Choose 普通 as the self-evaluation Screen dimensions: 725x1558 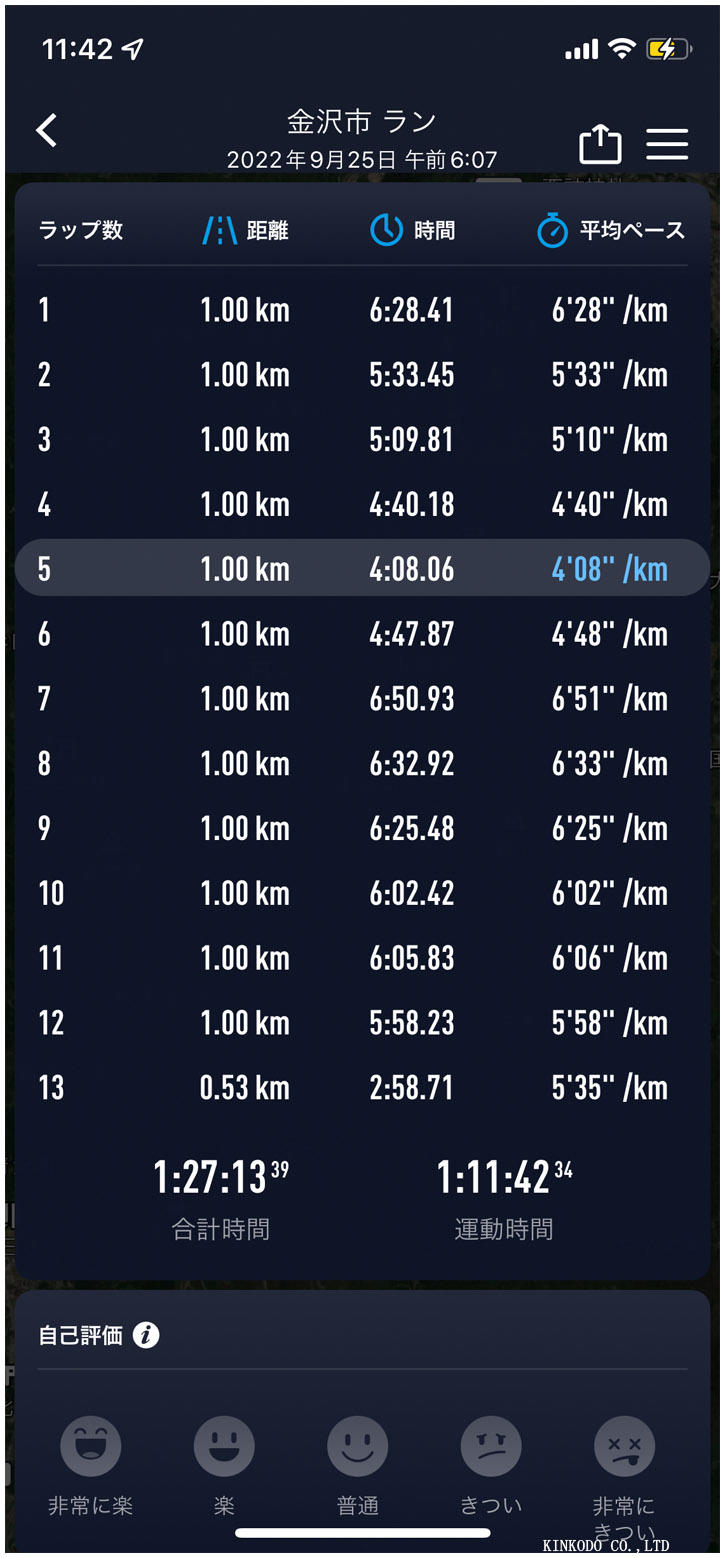pyautogui.click(x=358, y=1447)
